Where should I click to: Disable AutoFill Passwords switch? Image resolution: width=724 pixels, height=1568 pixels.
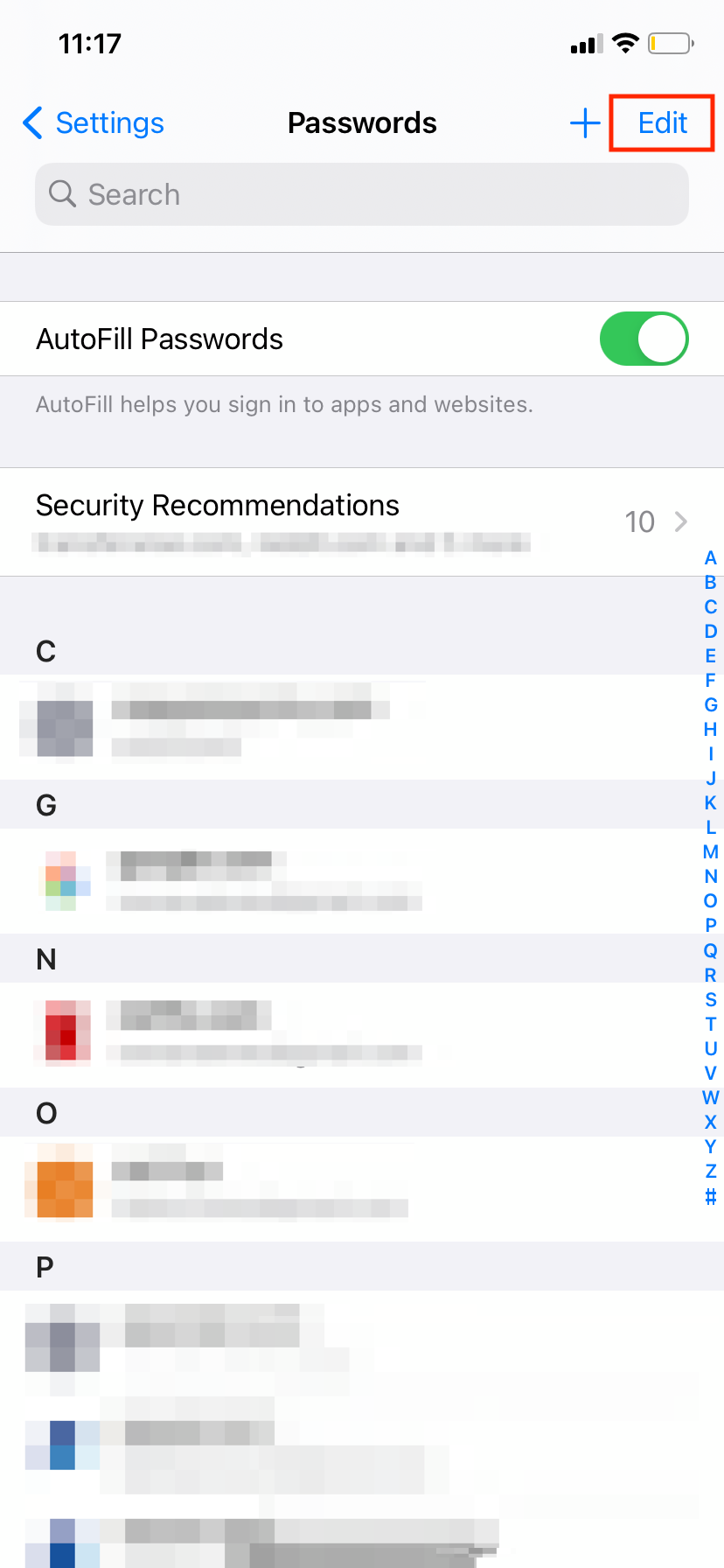(644, 339)
